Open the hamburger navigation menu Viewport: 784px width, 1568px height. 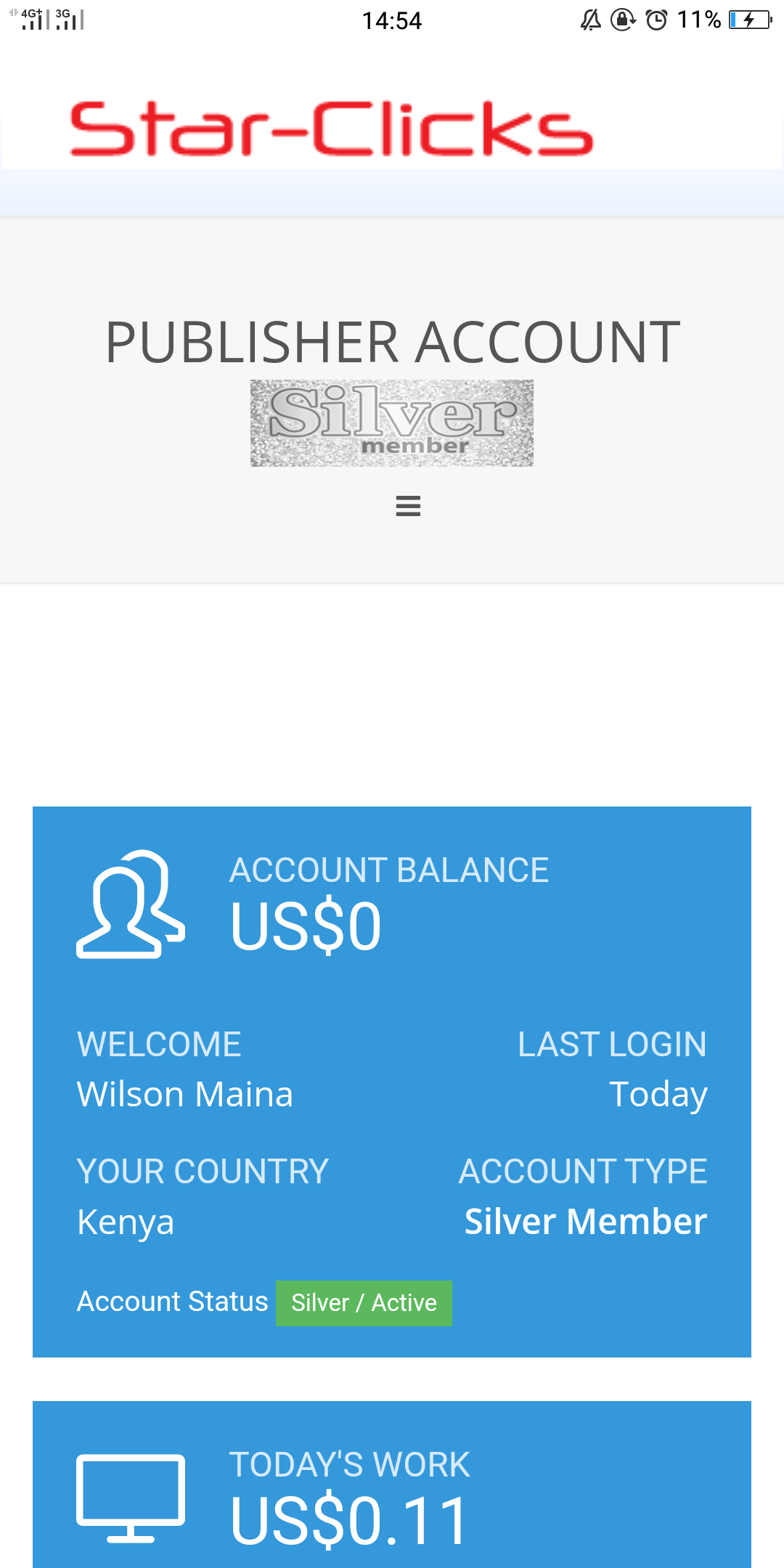coord(408,505)
